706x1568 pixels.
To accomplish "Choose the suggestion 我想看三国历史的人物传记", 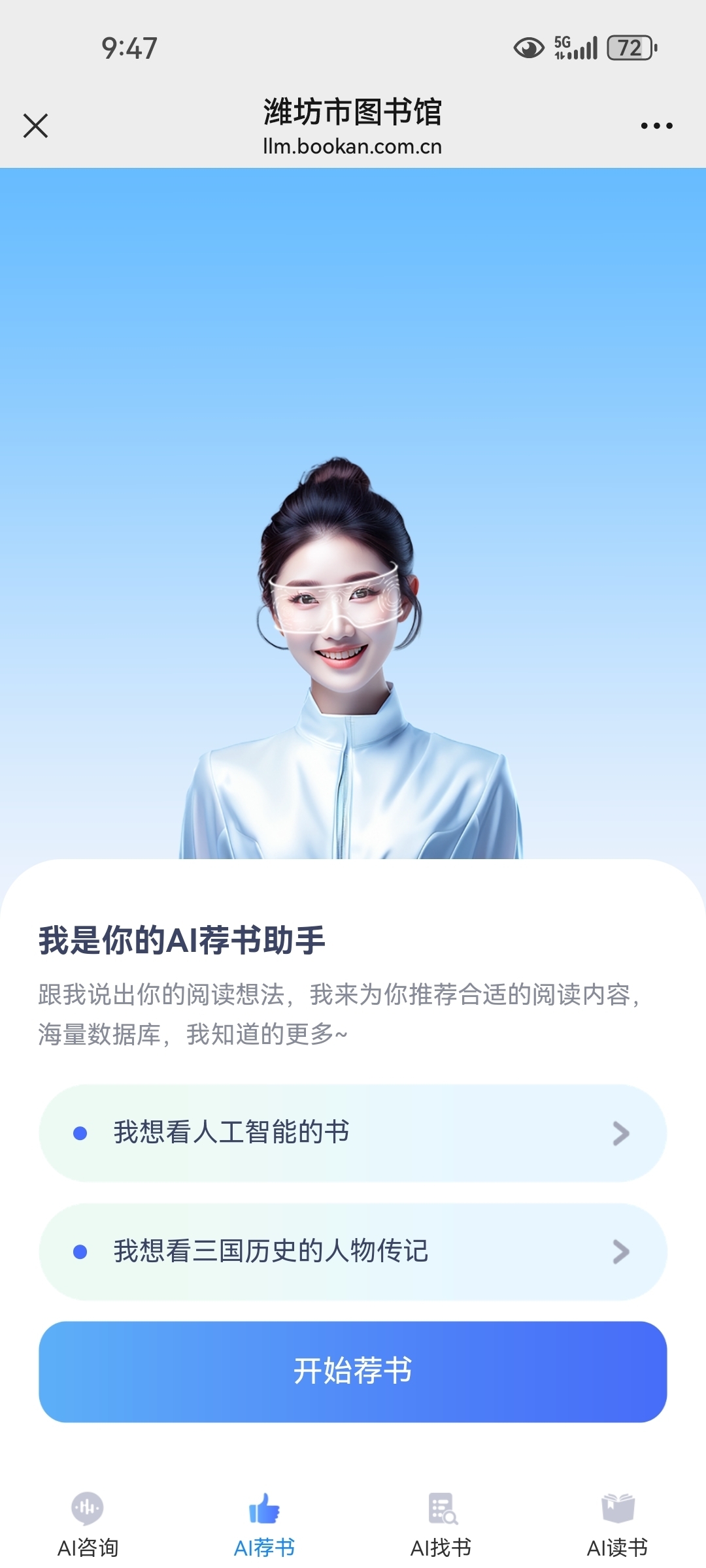I will pos(353,1252).
